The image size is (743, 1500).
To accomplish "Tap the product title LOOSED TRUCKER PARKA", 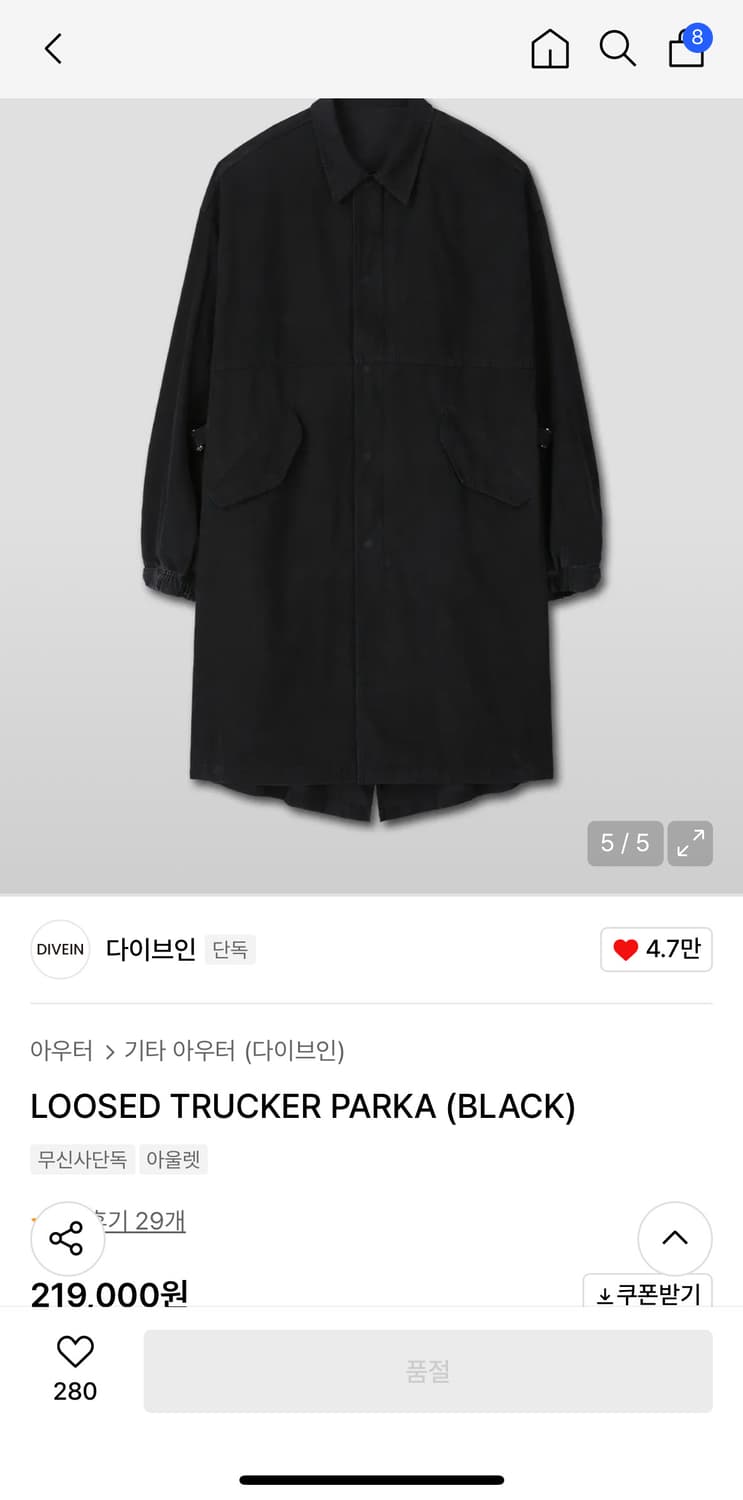I will (303, 1106).
